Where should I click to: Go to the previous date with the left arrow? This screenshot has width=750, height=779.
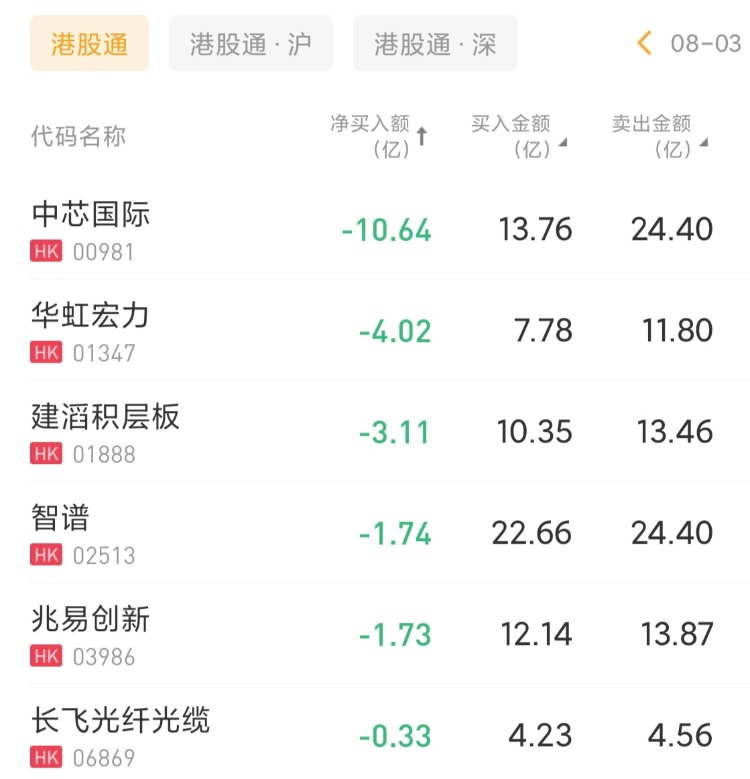pyautogui.click(x=644, y=43)
